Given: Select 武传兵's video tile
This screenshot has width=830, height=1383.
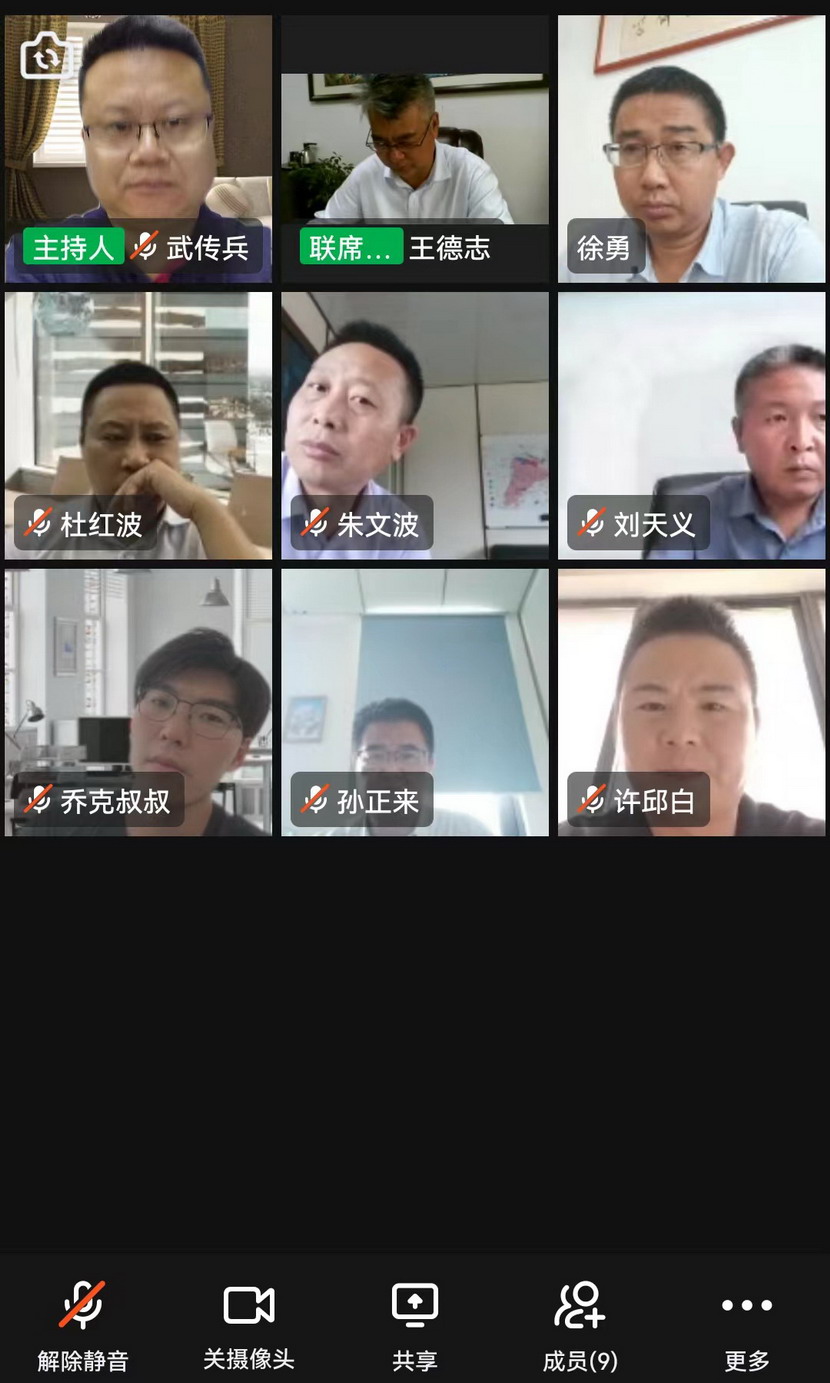Looking at the screenshot, I should click(138, 148).
